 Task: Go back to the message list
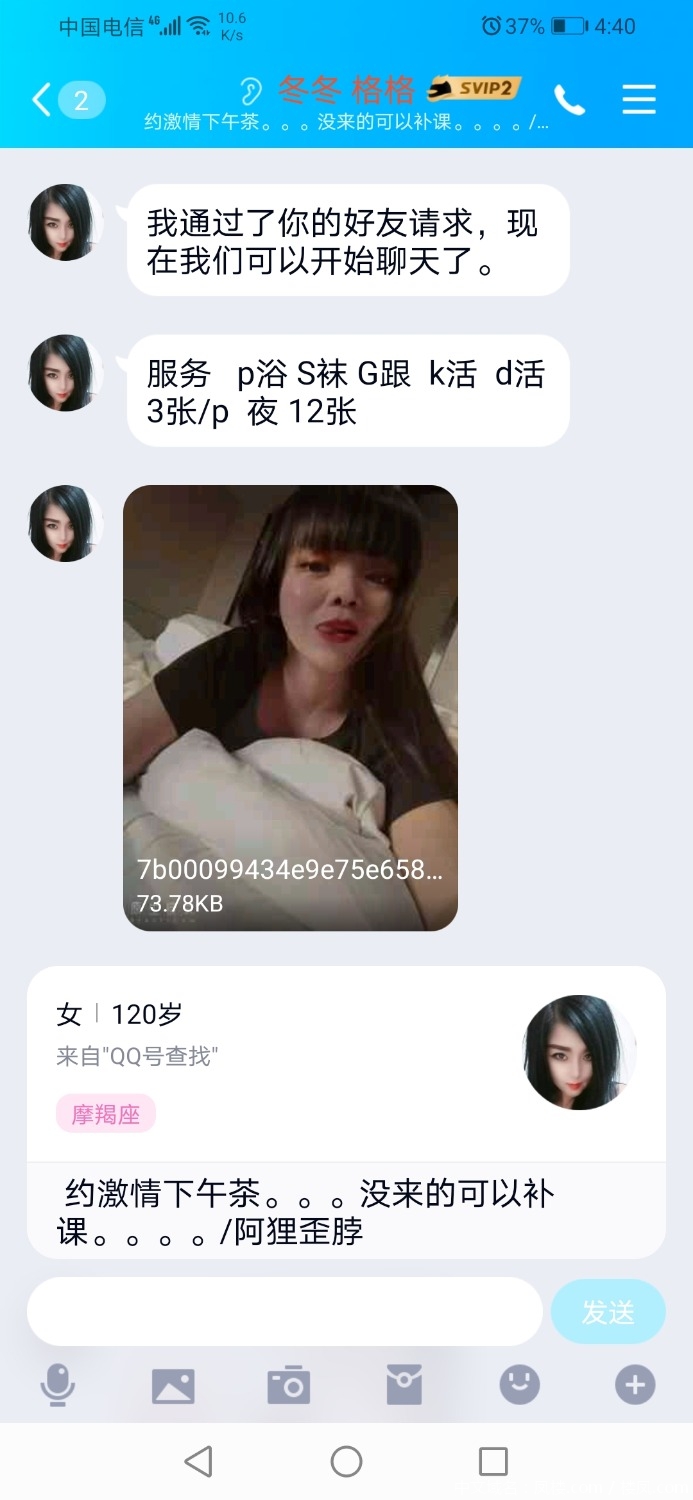(42, 100)
